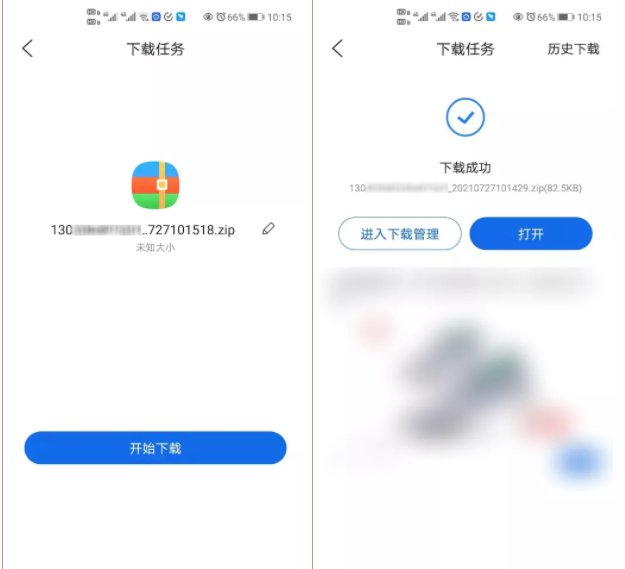The width and height of the screenshot is (625, 569).
Task: Tap the 开始下载 button
Action: coord(155,448)
